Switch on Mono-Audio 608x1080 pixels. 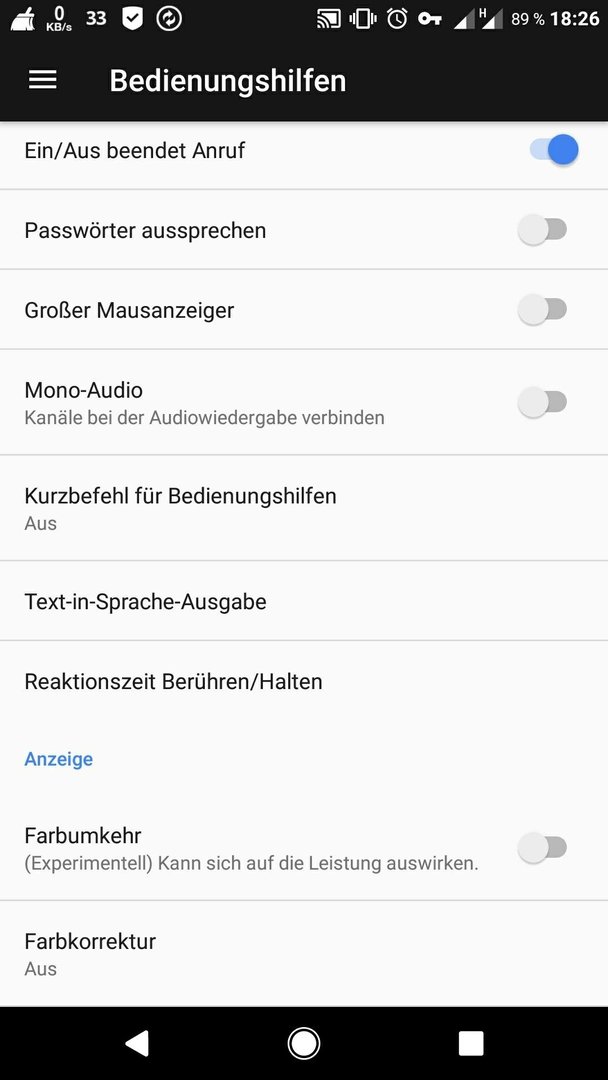click(543, 402)
